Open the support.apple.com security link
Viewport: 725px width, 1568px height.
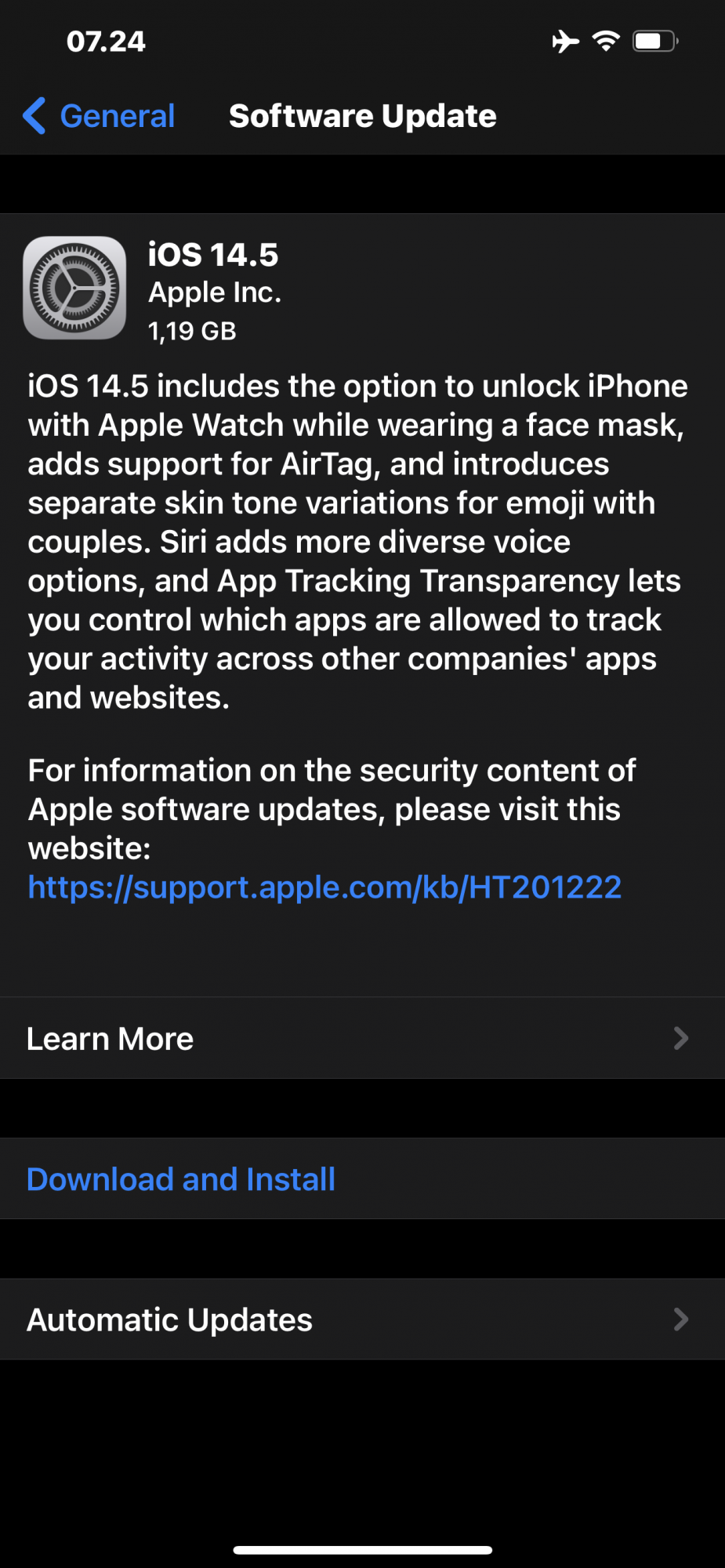(x=324, y=887)
